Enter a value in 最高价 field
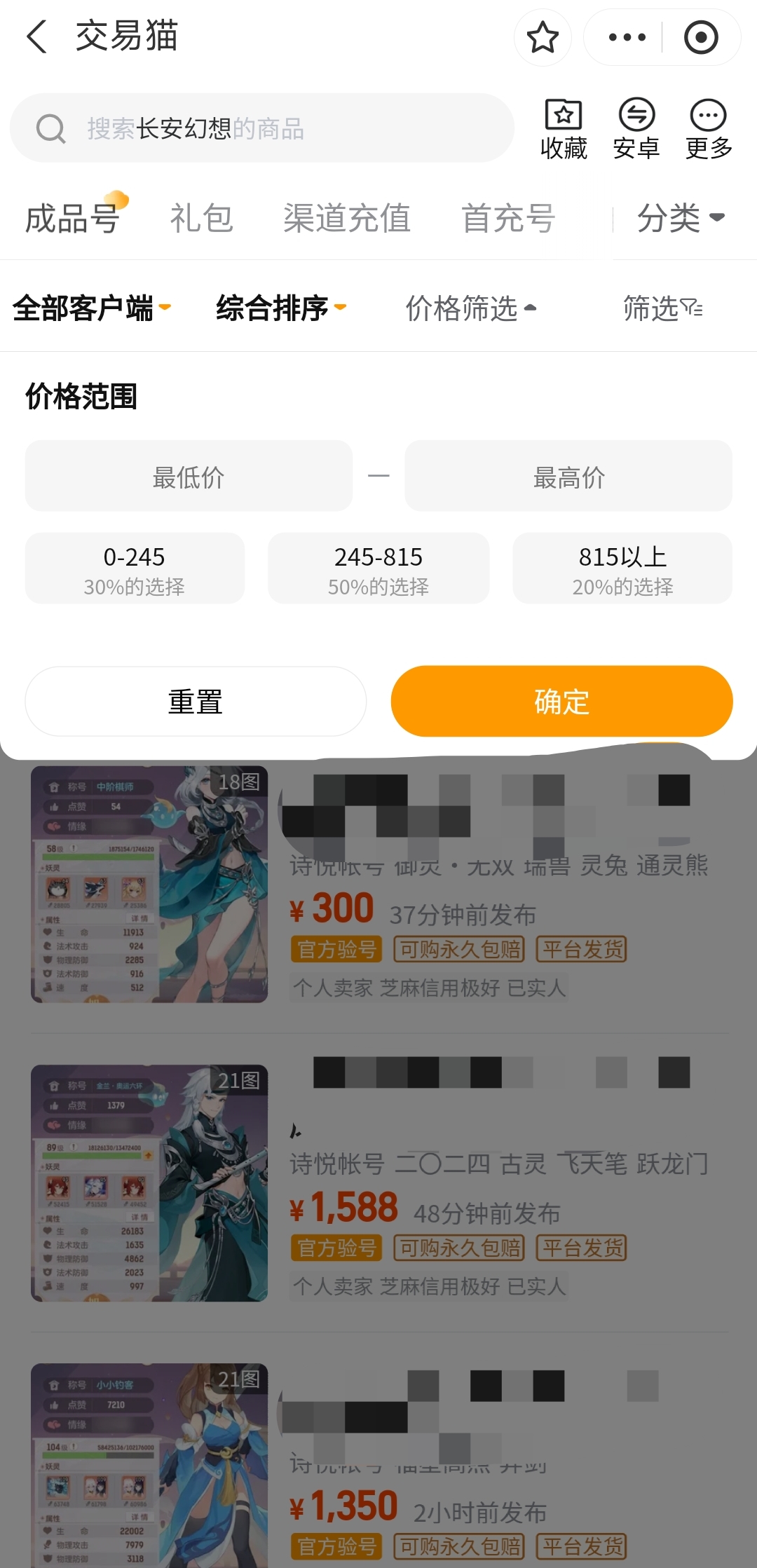The width and height of the screenshot is (757, 1568). [x=568, y=477]
